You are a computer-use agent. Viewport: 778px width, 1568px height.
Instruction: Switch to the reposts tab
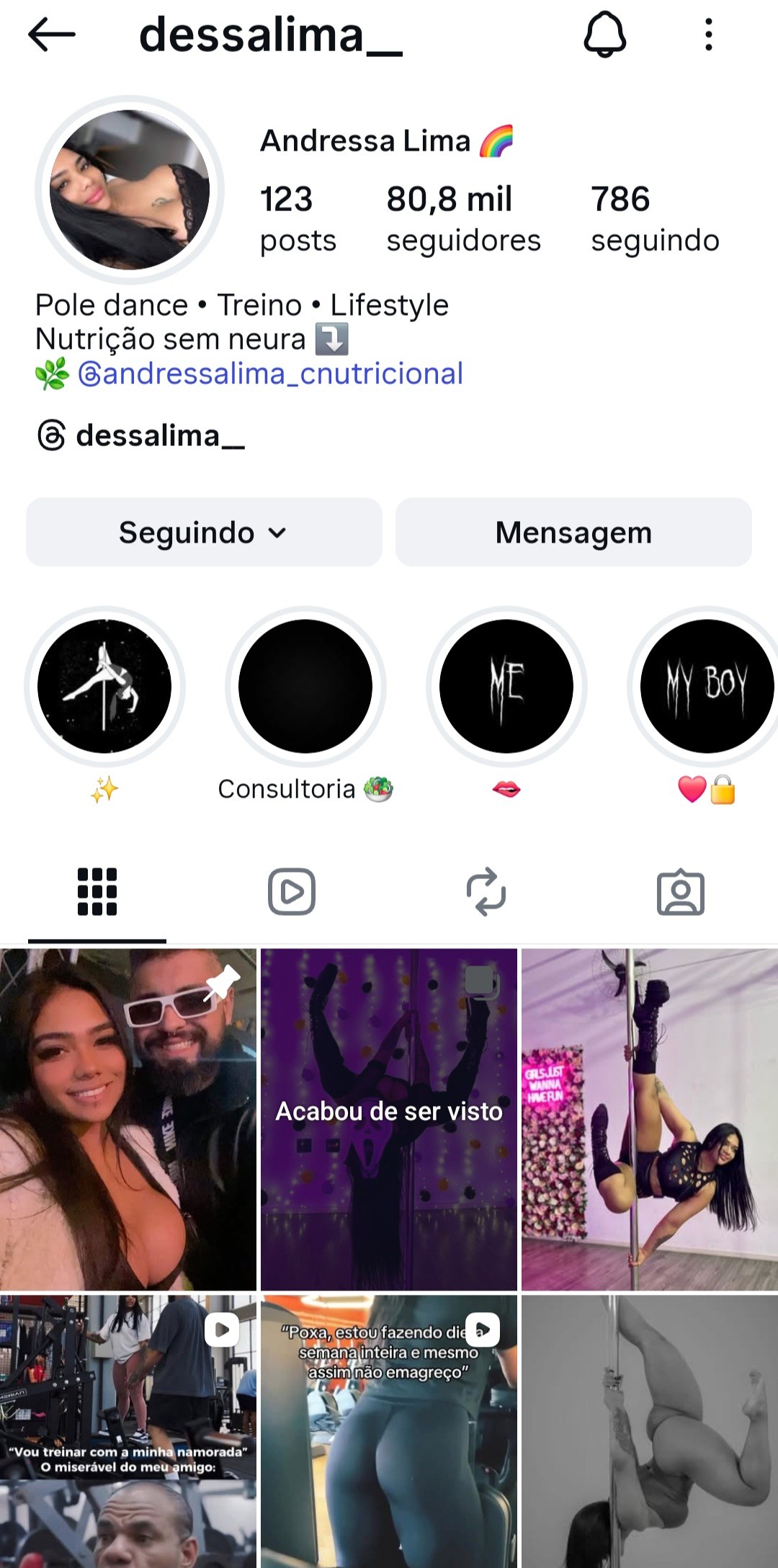pos(486,891)
